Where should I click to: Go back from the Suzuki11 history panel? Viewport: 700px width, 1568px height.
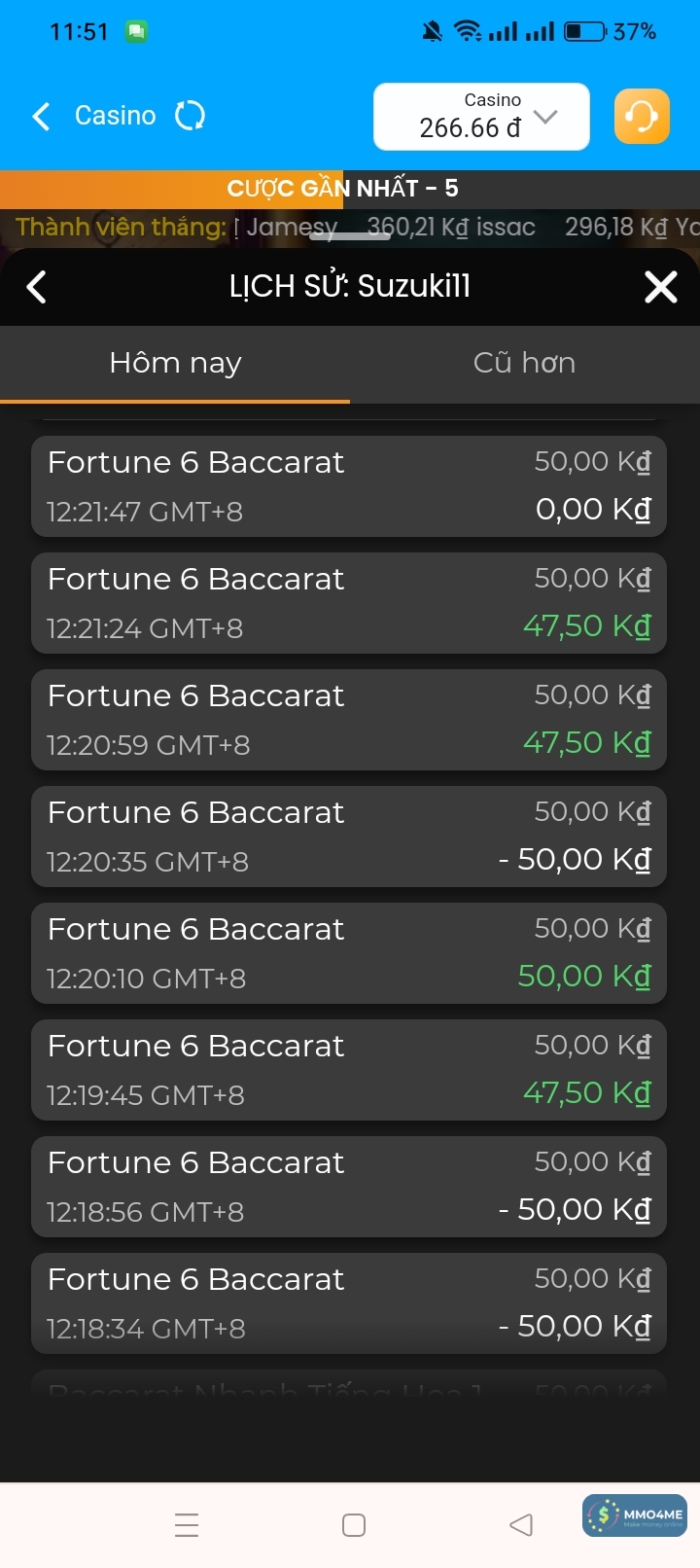point(37,287)
